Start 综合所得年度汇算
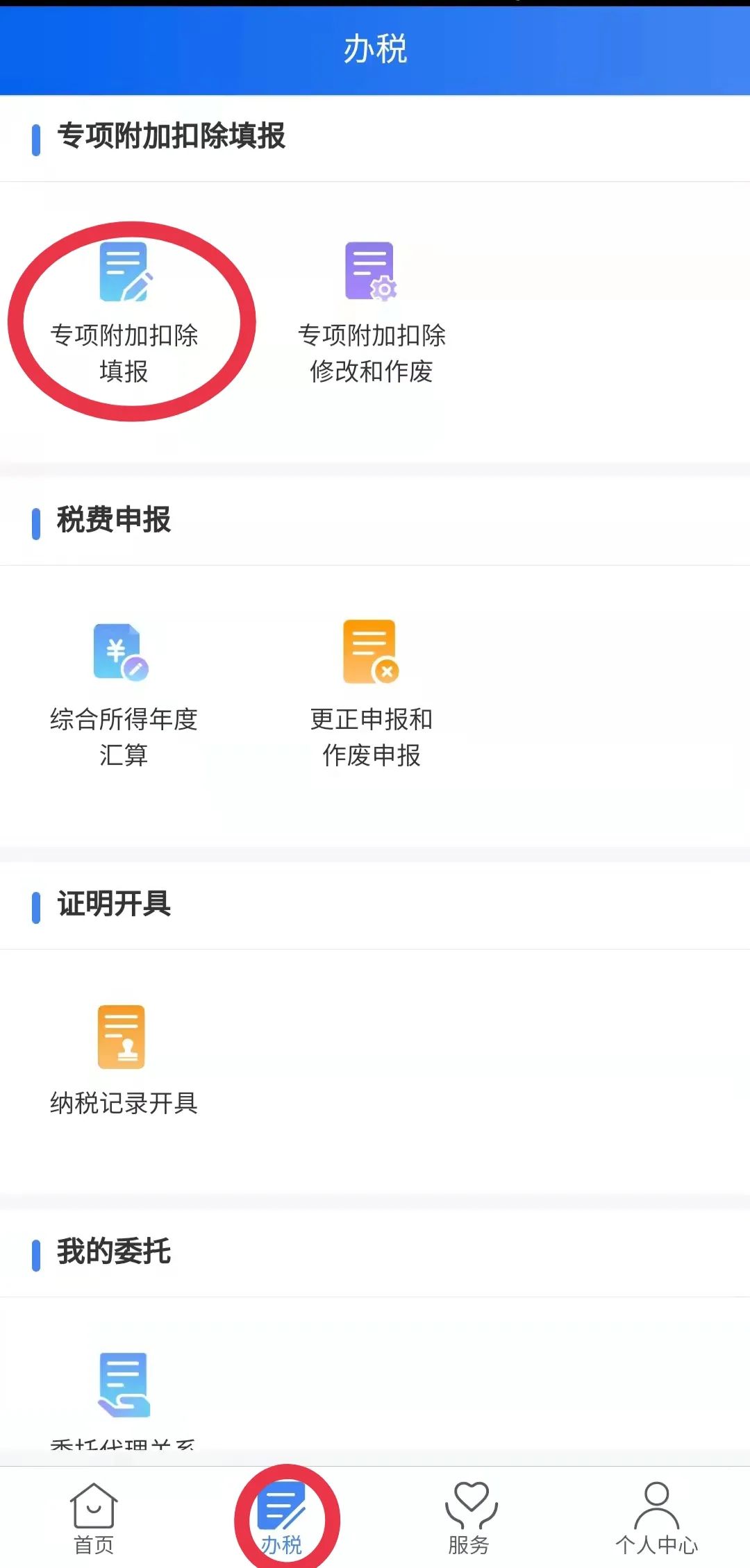Image resolution: width=750 pixels, height=1568 pixels. click(124, 694)
